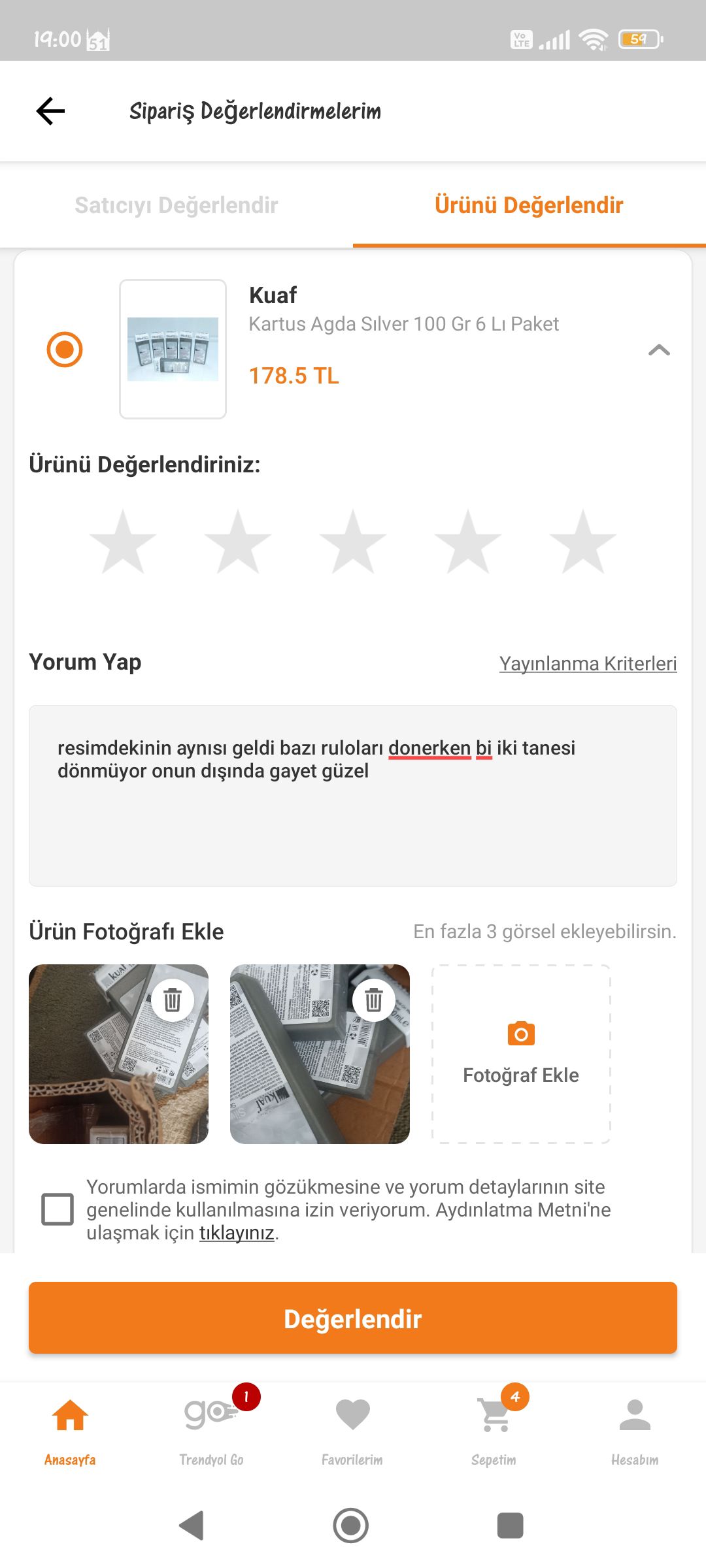Open Favorilerim in the bottom bar
The width and height of the screenshot is (706, 1568).
352,1431
